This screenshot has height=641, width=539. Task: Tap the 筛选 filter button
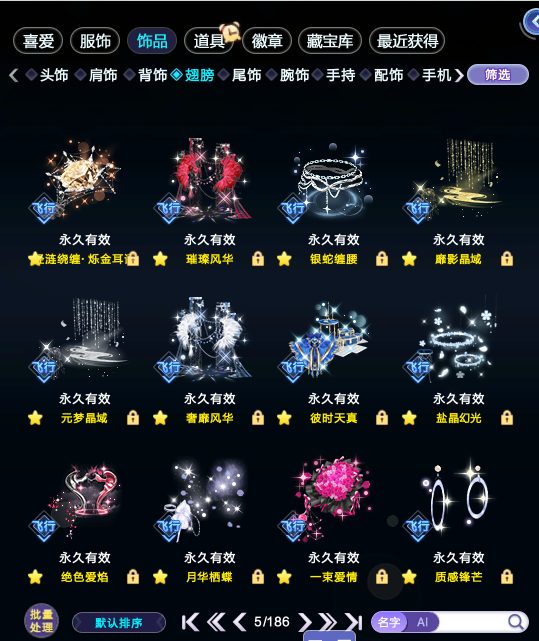(498, 75)
